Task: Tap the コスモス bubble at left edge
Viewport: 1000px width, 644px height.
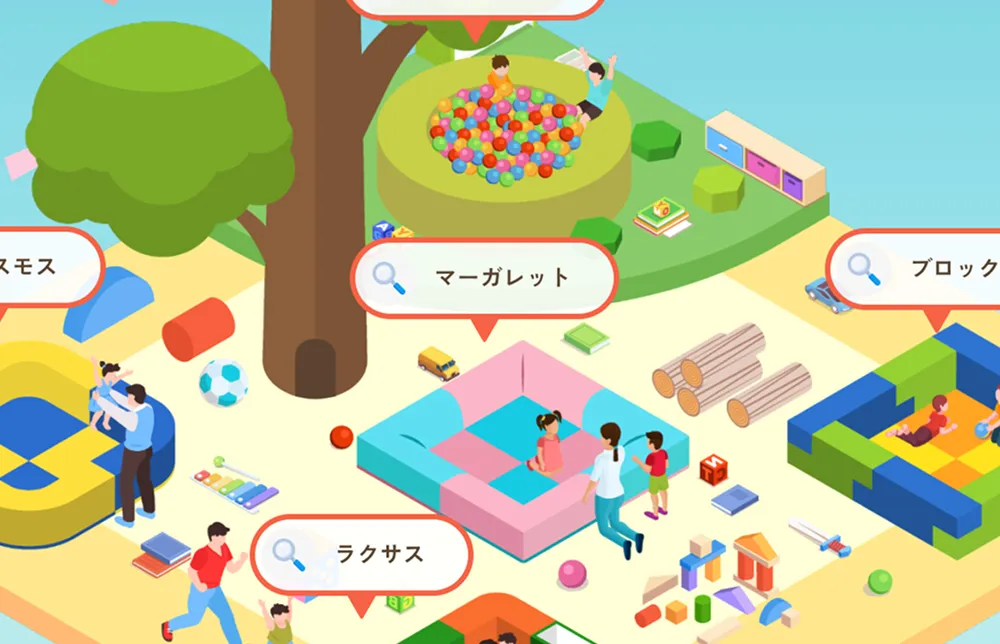Action: pos(45,267)
